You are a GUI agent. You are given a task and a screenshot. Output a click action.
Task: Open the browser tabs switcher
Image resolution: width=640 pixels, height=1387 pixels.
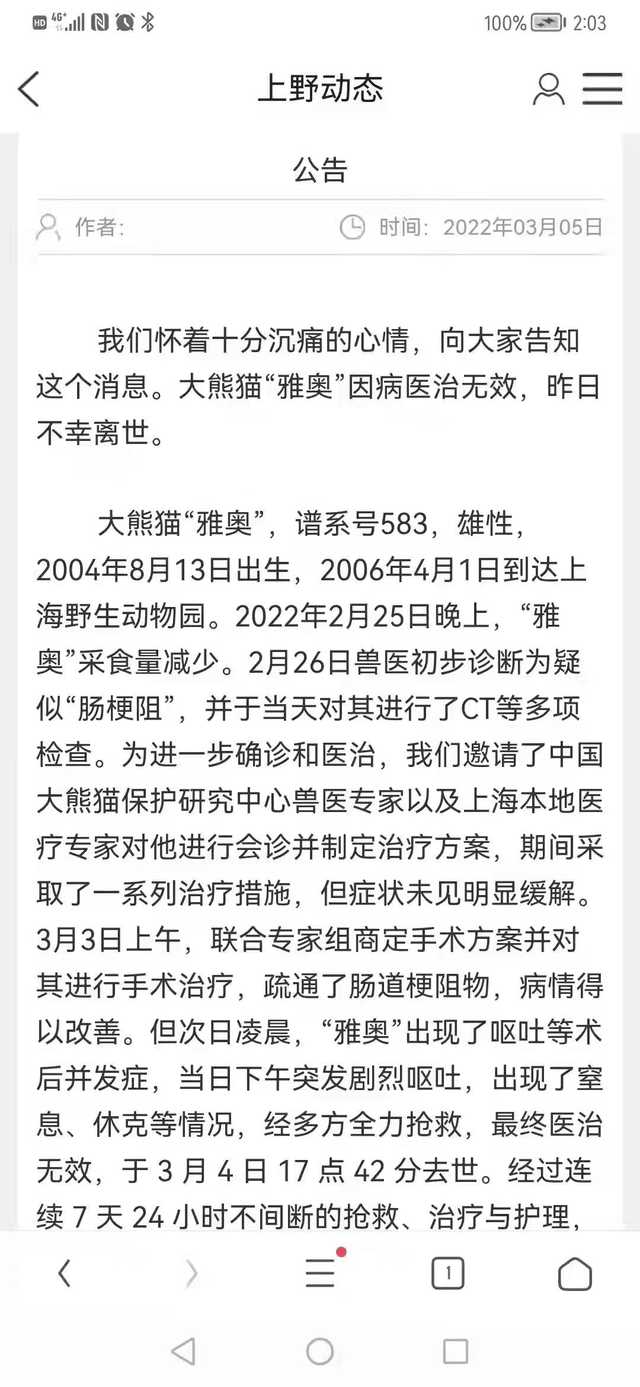(x=448, y=1273)
